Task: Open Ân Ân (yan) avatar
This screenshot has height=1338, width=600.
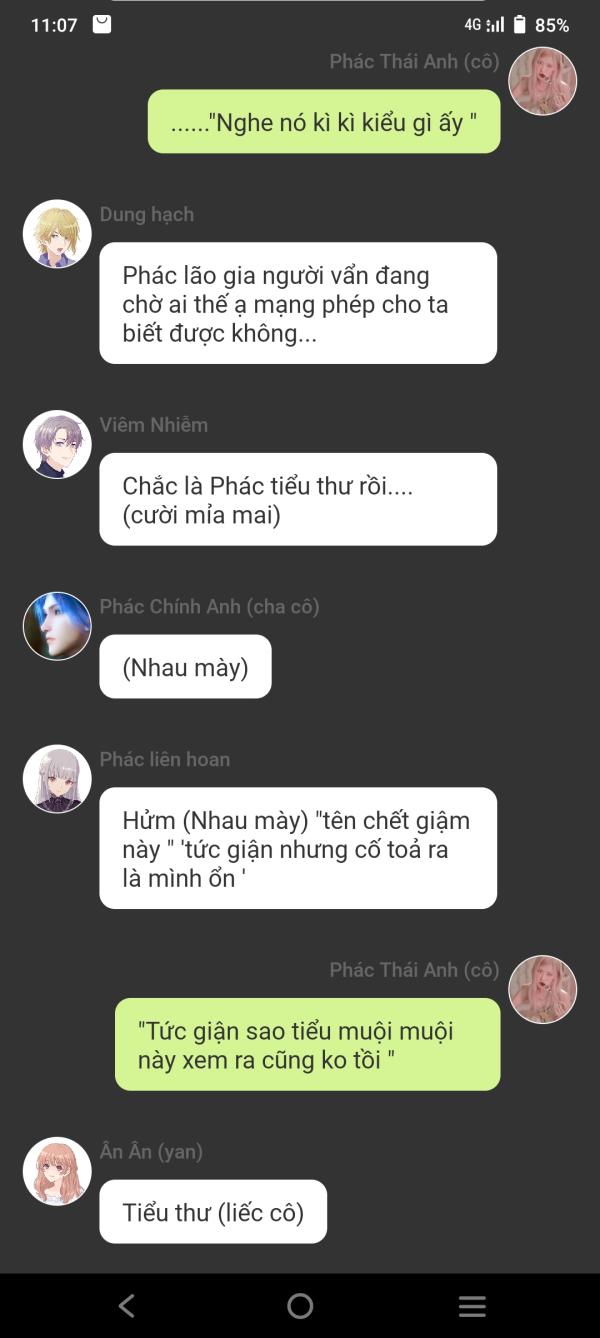Action: [57, 1171]
